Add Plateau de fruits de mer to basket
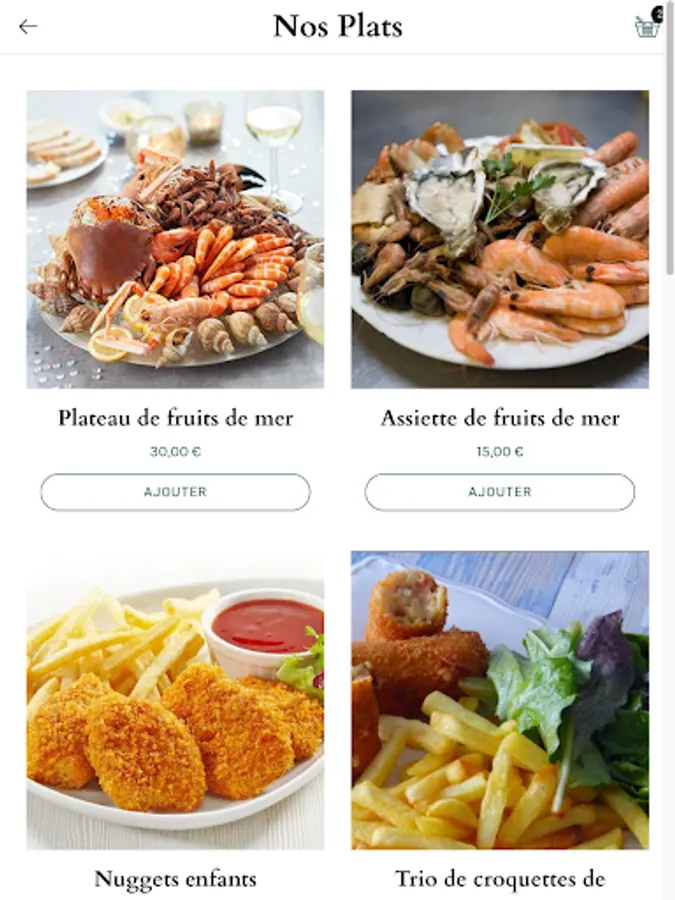 [x=175, y=492]
